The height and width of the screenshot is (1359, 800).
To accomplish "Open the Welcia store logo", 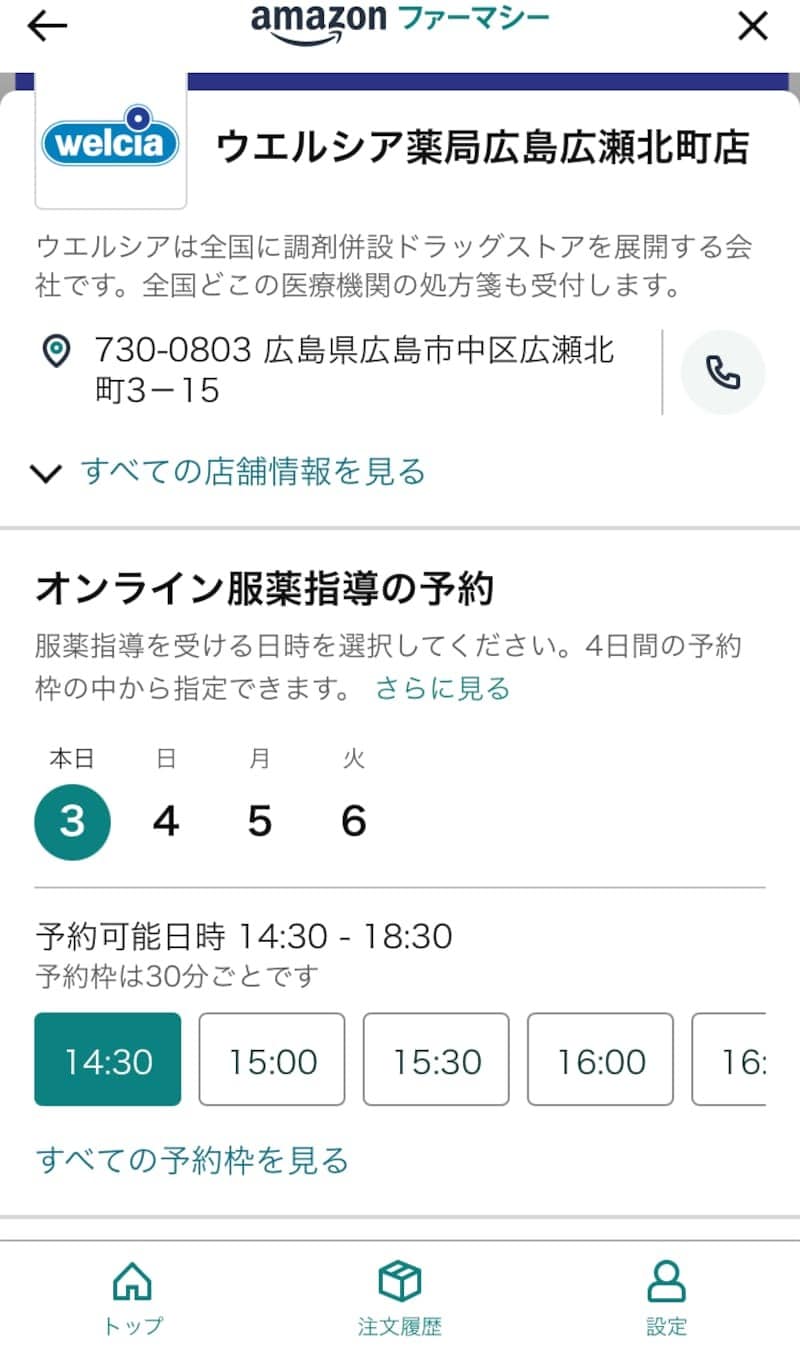I will (110, 146).
